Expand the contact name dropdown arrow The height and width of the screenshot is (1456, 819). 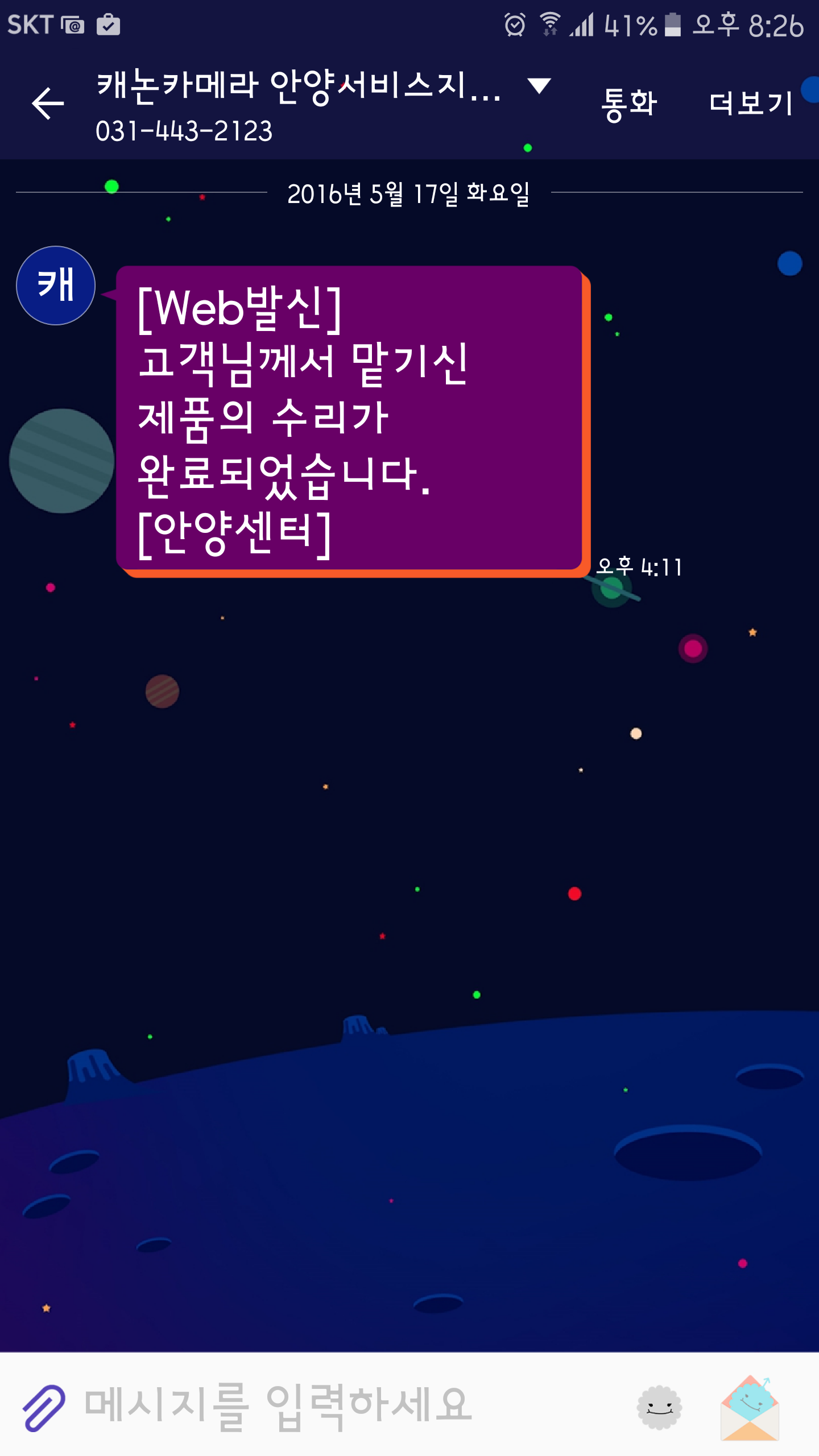point(539,86)
